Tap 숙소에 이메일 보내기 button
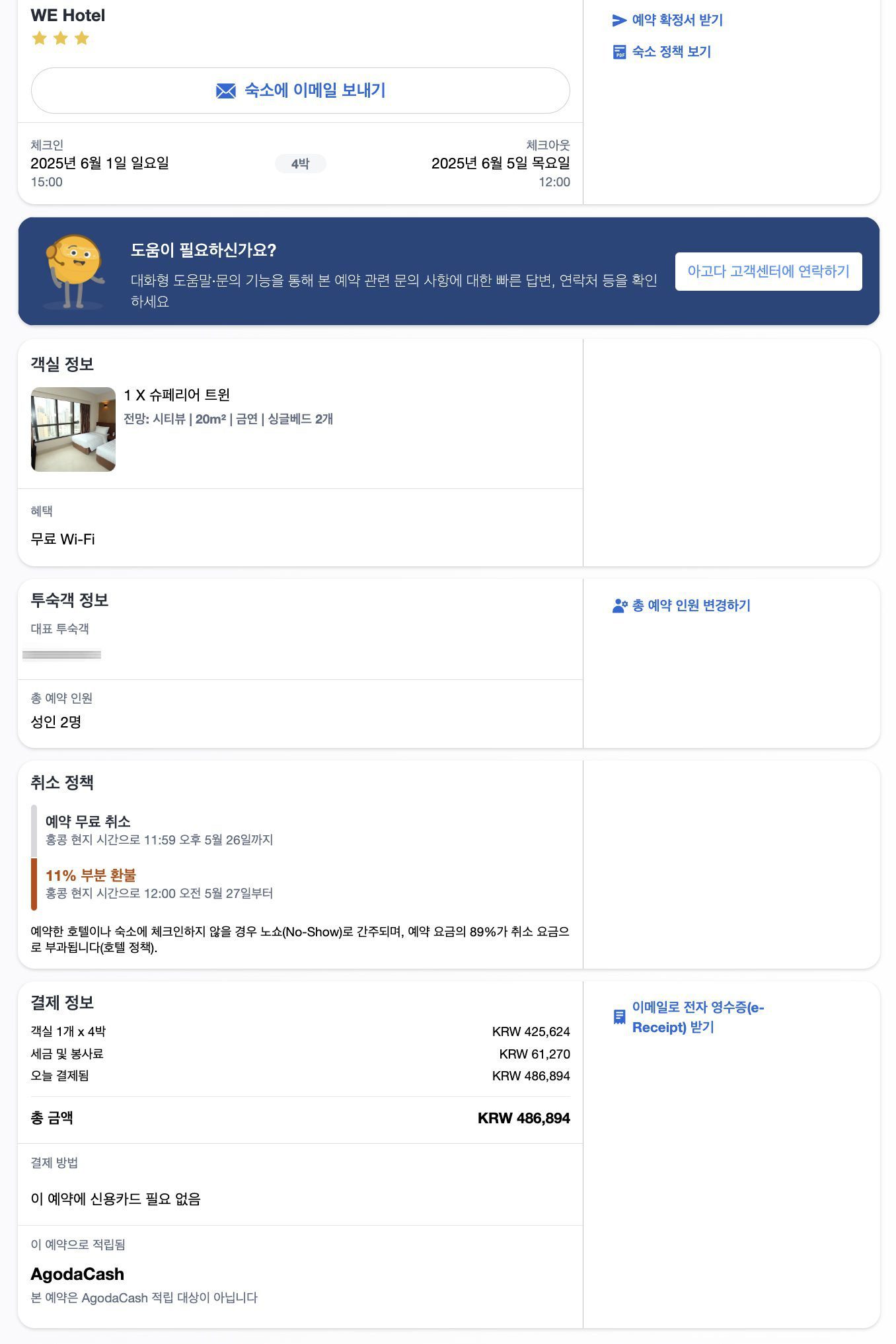 click(301, 91)
